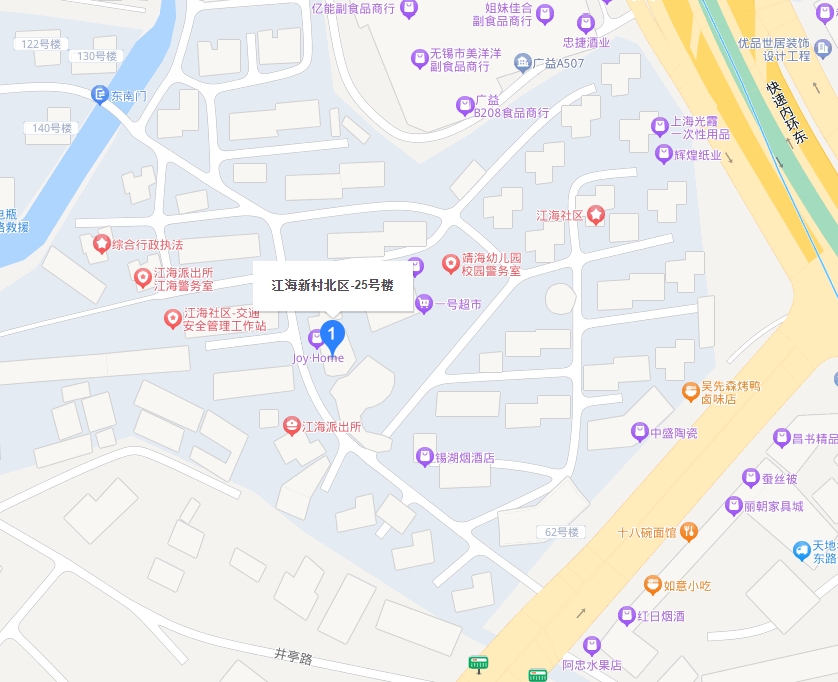Select the 十八碗面馆 restaurant marker

[688, 532]
